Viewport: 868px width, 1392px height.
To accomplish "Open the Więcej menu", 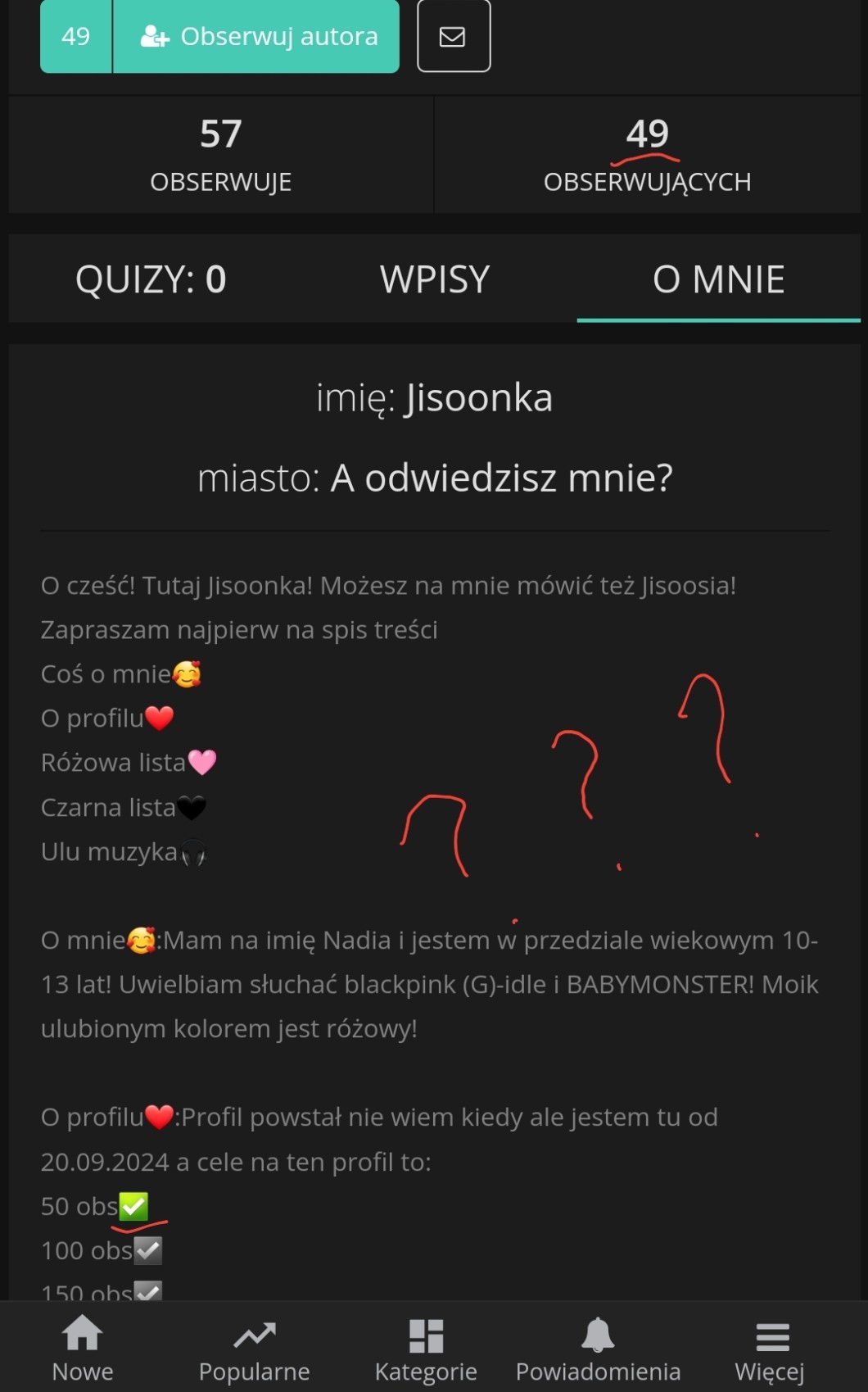I will (x=770, y=1348).
